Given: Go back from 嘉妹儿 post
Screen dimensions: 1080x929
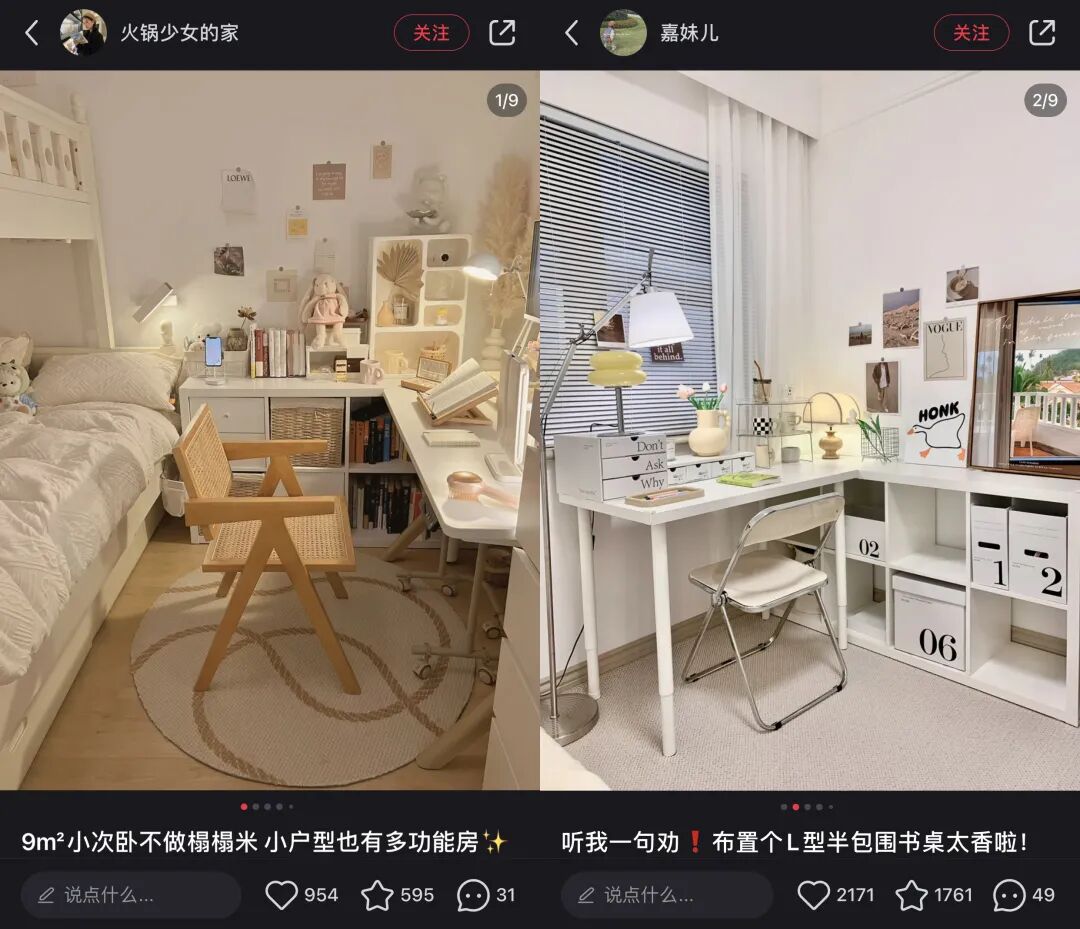Looking at the screenshot, I should pyautogui.click(x=571, y=33).
